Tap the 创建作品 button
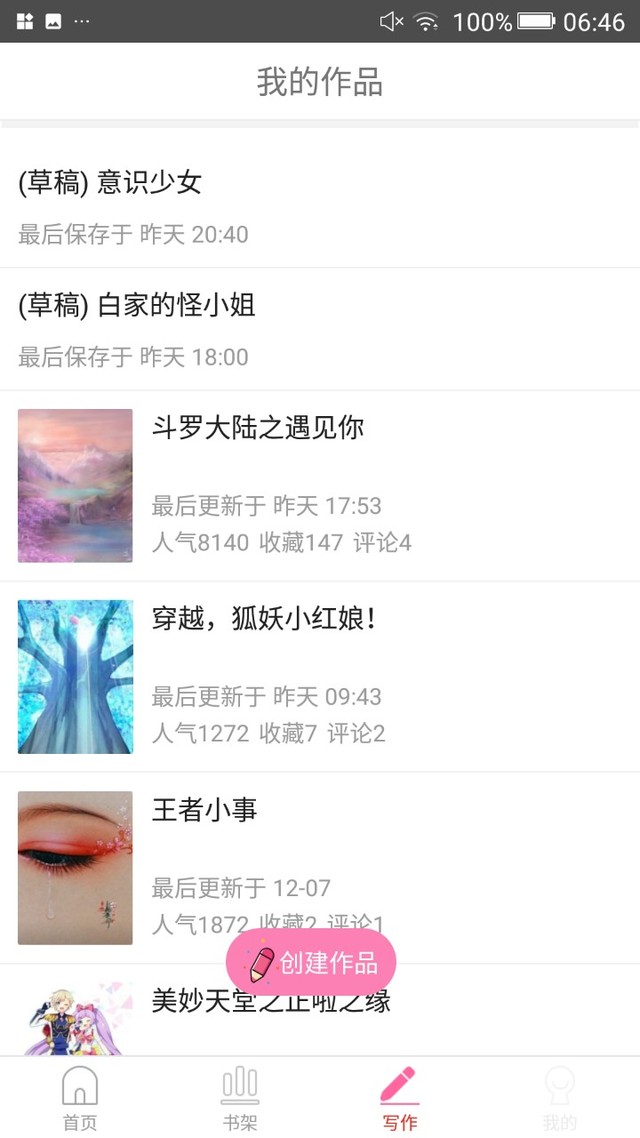 pos(311,963)
